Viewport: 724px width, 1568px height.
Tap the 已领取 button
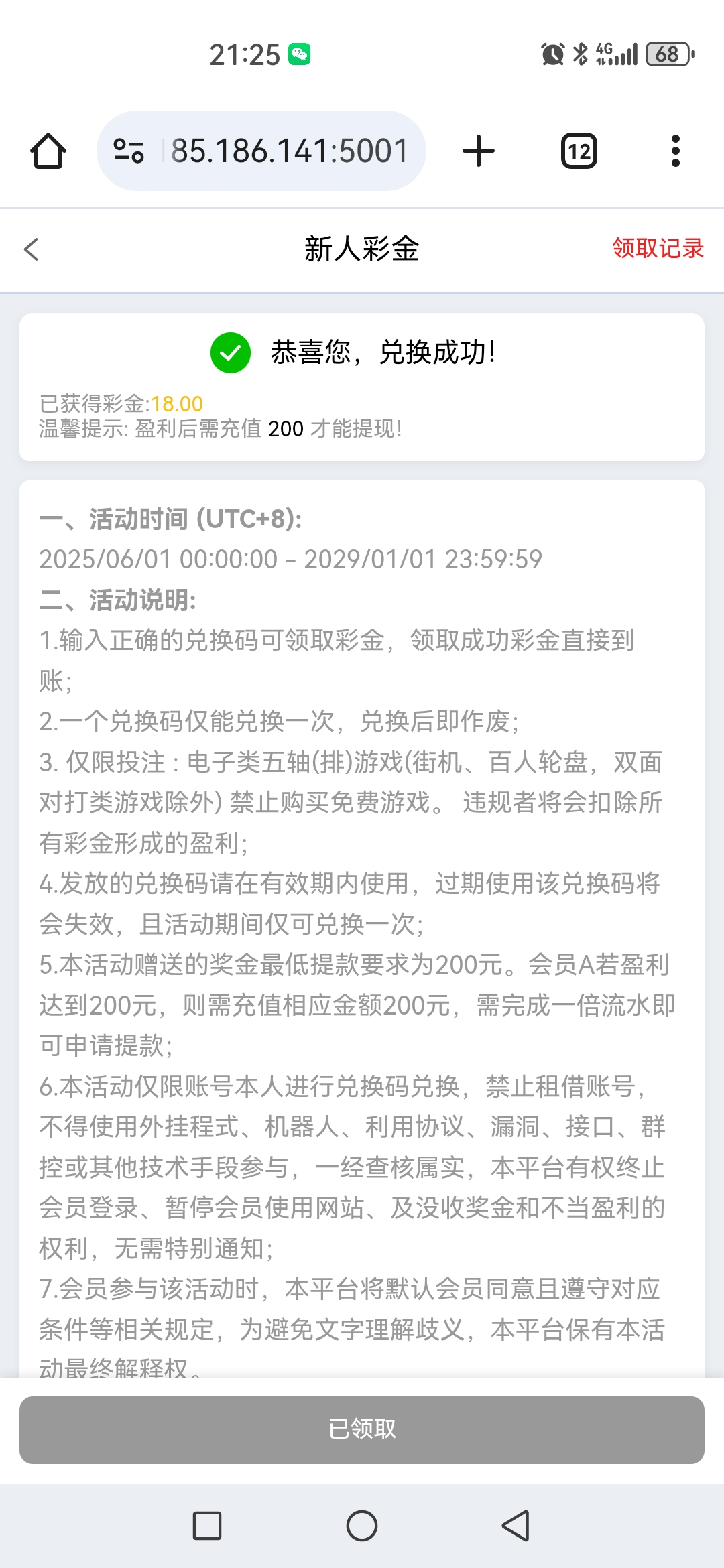point(362,1429)
